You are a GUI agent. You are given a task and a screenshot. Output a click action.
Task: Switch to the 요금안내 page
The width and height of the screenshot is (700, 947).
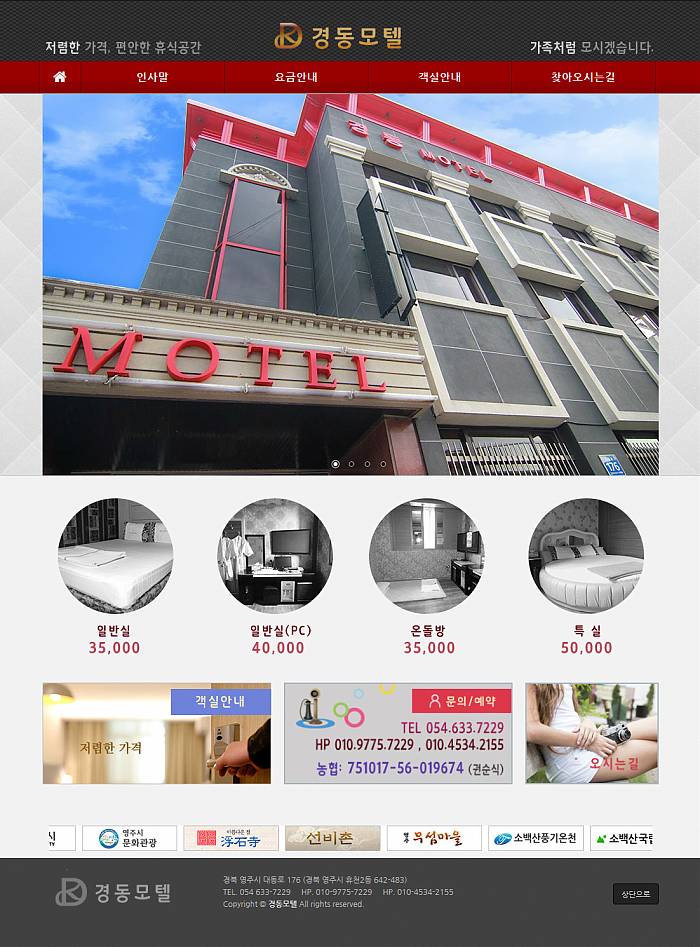pyautogui.click(x=296, y=77)
